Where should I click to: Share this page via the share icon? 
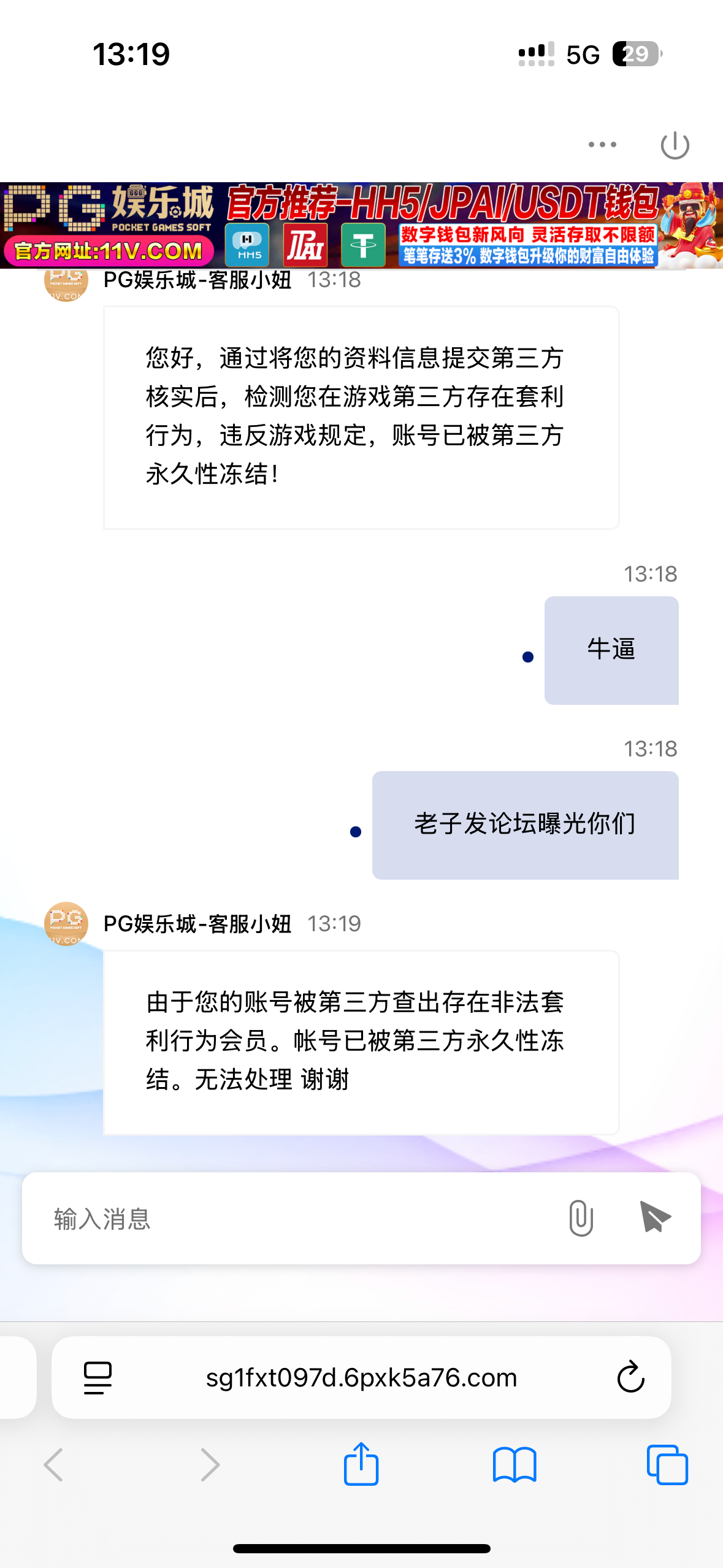(361, 1465)
